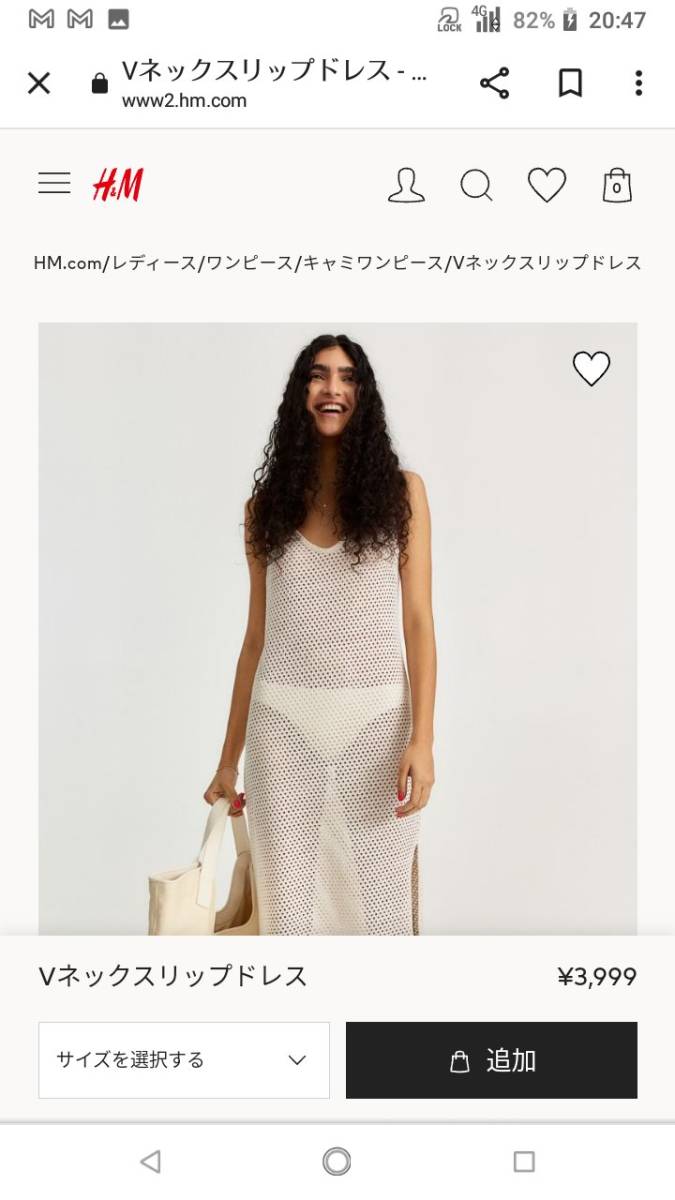675x1200 pixels.
Task: Open the H&M hamburger menu
Action: click(x=54, y=184)
